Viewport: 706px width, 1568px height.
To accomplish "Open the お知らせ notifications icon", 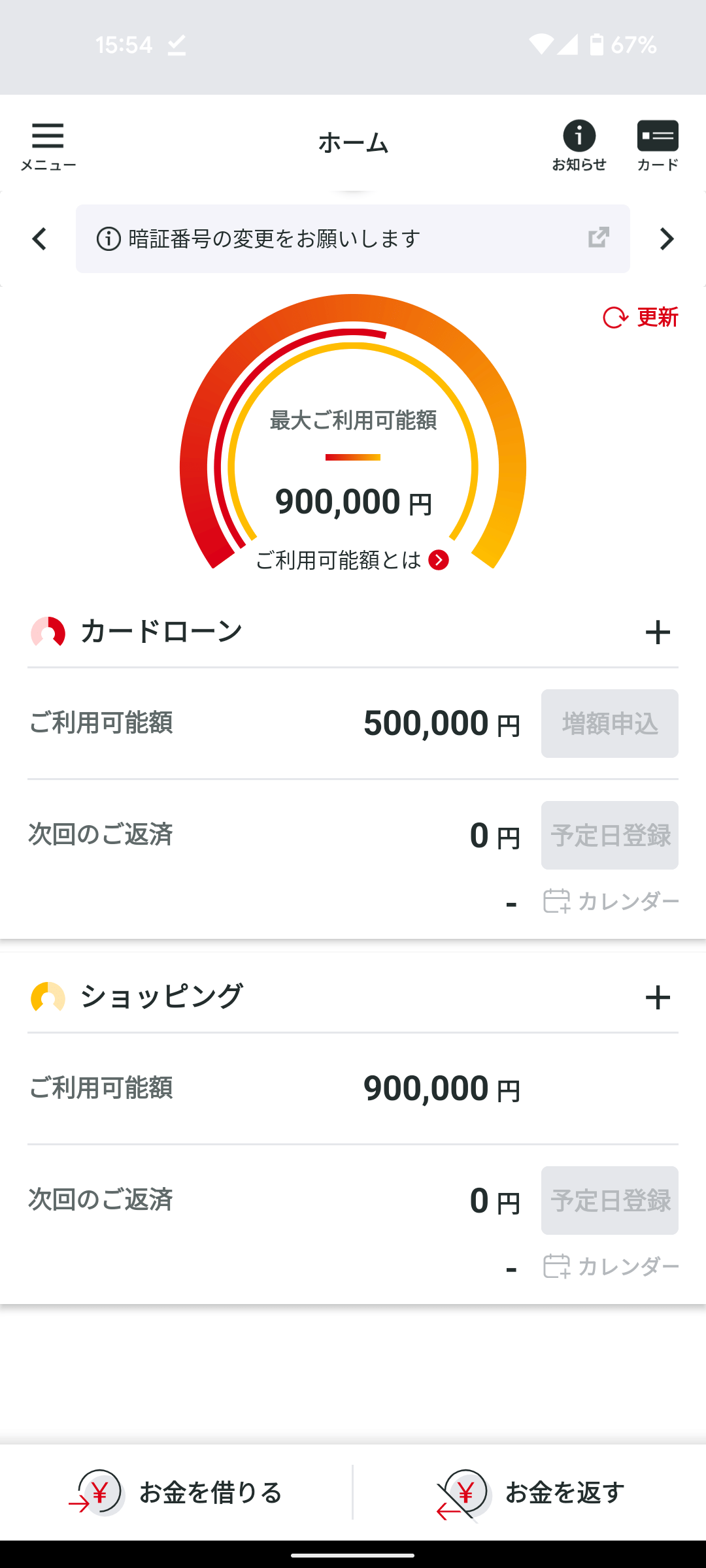I will coord(579,135).
